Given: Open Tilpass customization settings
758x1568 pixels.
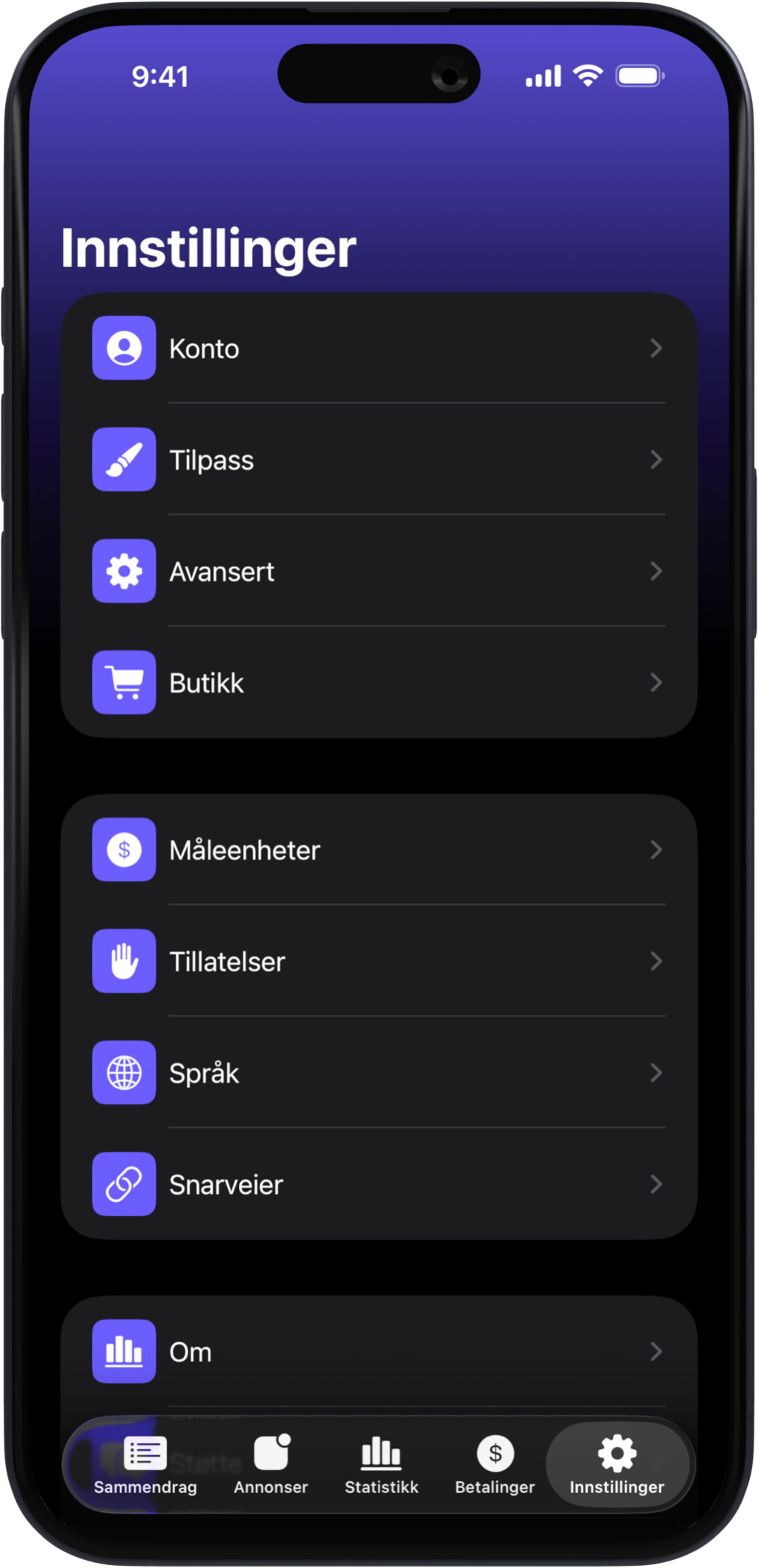Looking at the screenshot, I should click(378, 460).
